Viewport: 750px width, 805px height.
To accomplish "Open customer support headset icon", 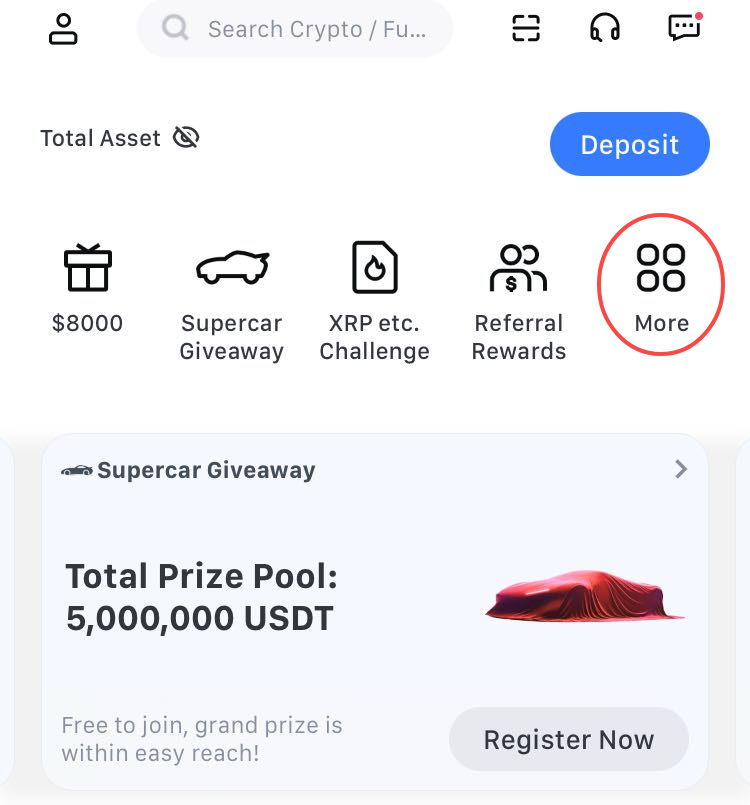I will tap(605, 28).
